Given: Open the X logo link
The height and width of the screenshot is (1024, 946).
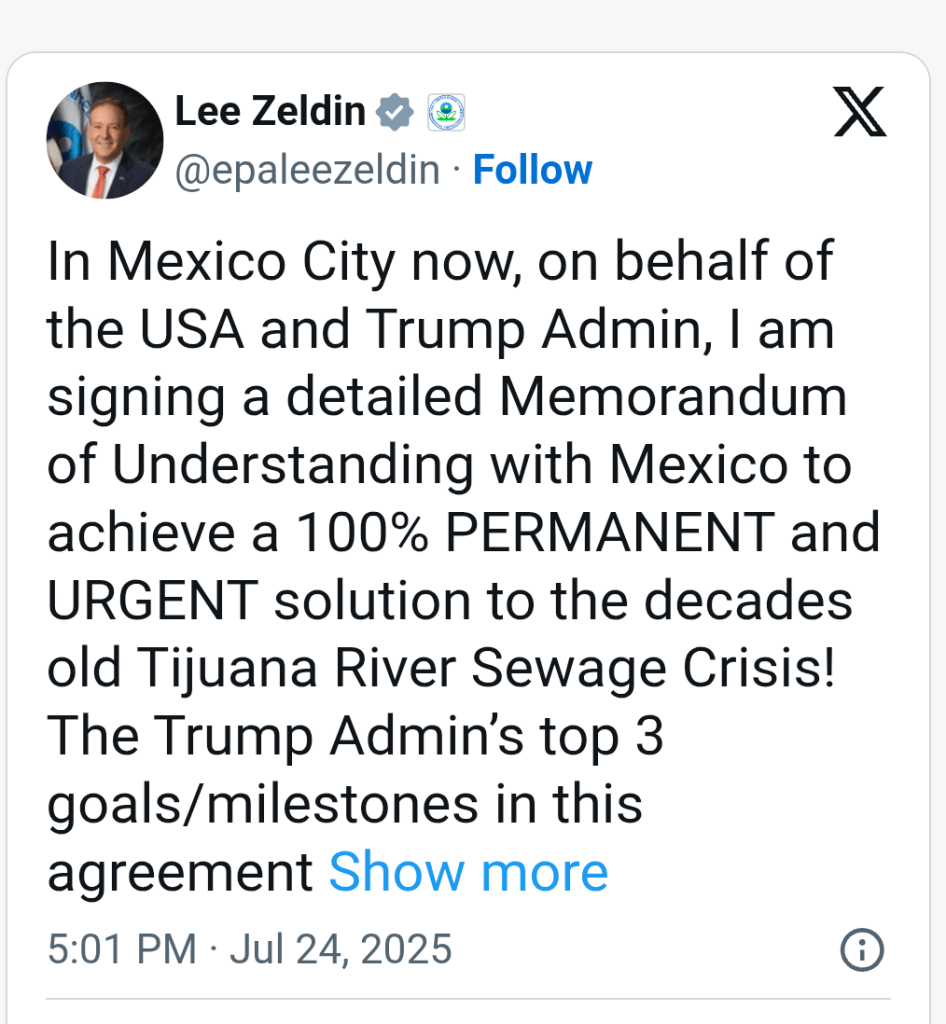Looking at the screenshot, I should pos(860,111).
